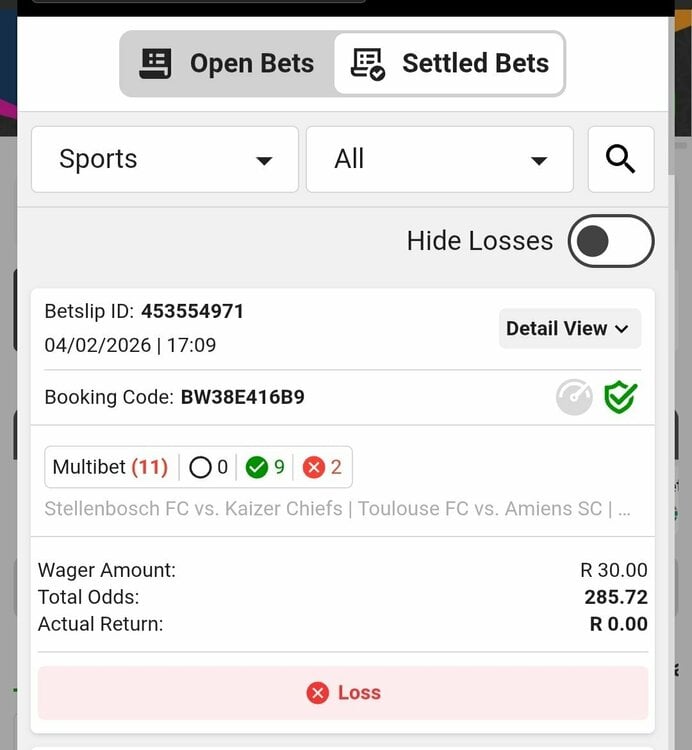The width and height of the screenshot is (692, 750).
Task: Toggle the Hide Losses switch
Action: point(611,241)
